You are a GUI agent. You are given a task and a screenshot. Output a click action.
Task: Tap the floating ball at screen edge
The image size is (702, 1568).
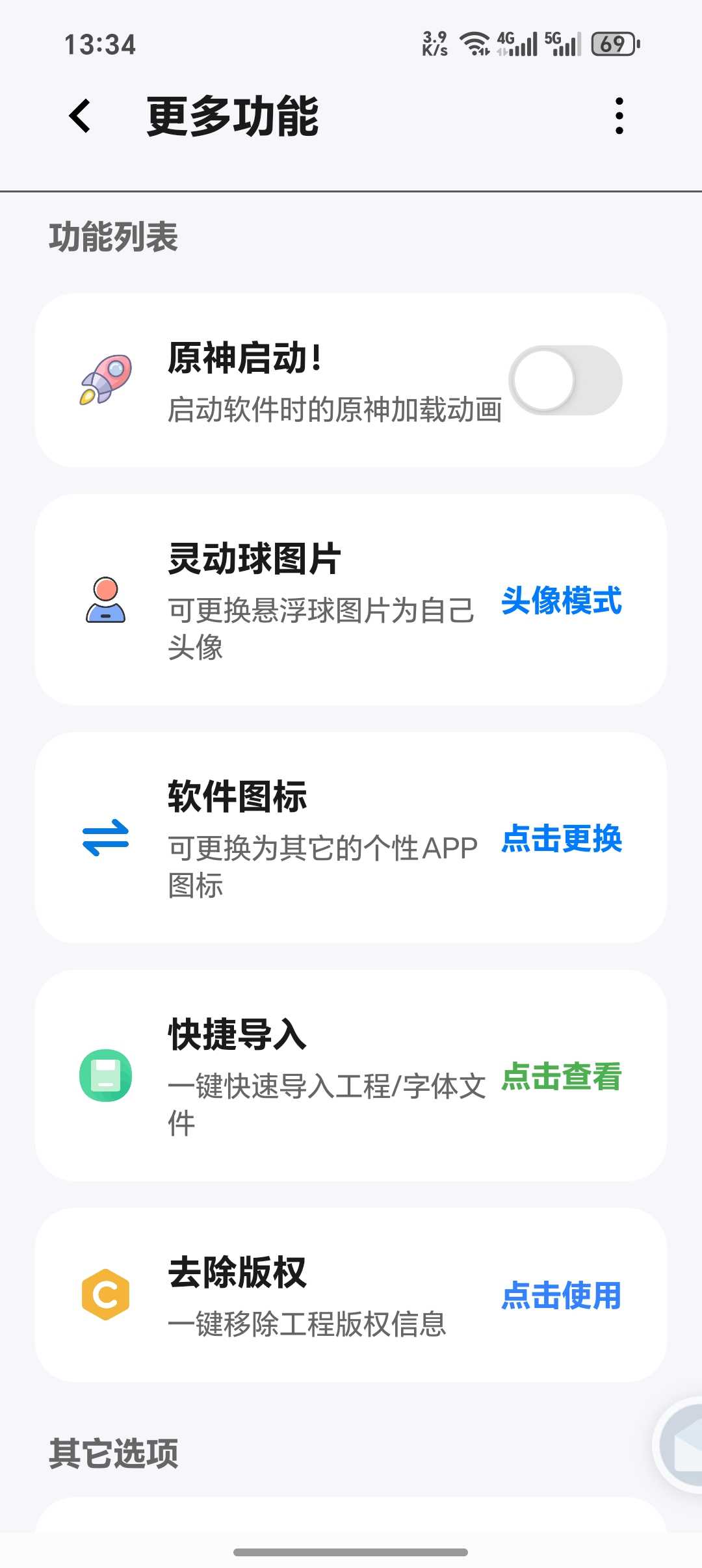coord(681,1444)
